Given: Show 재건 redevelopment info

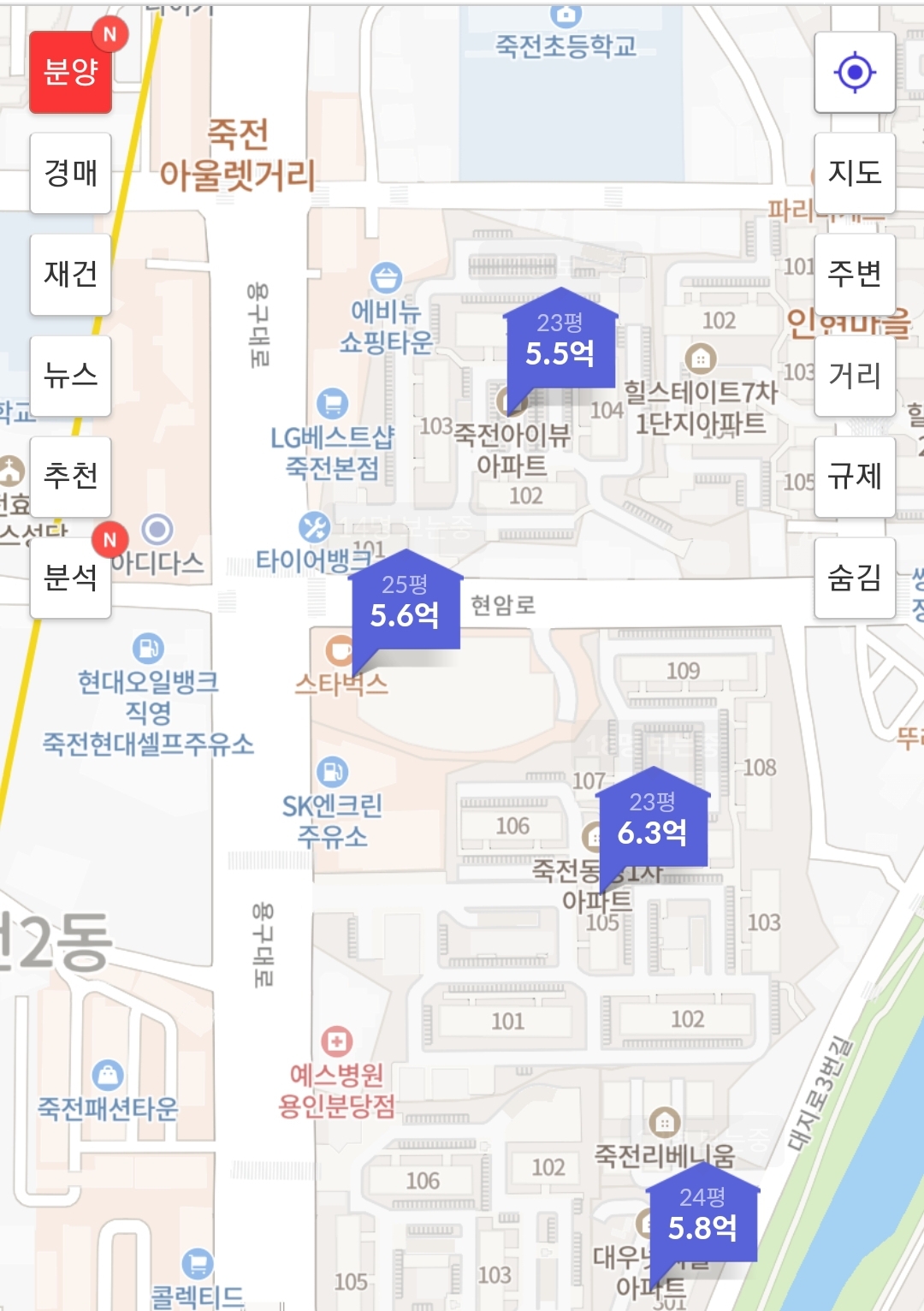Looking at the screenshot, I should 71,274.
